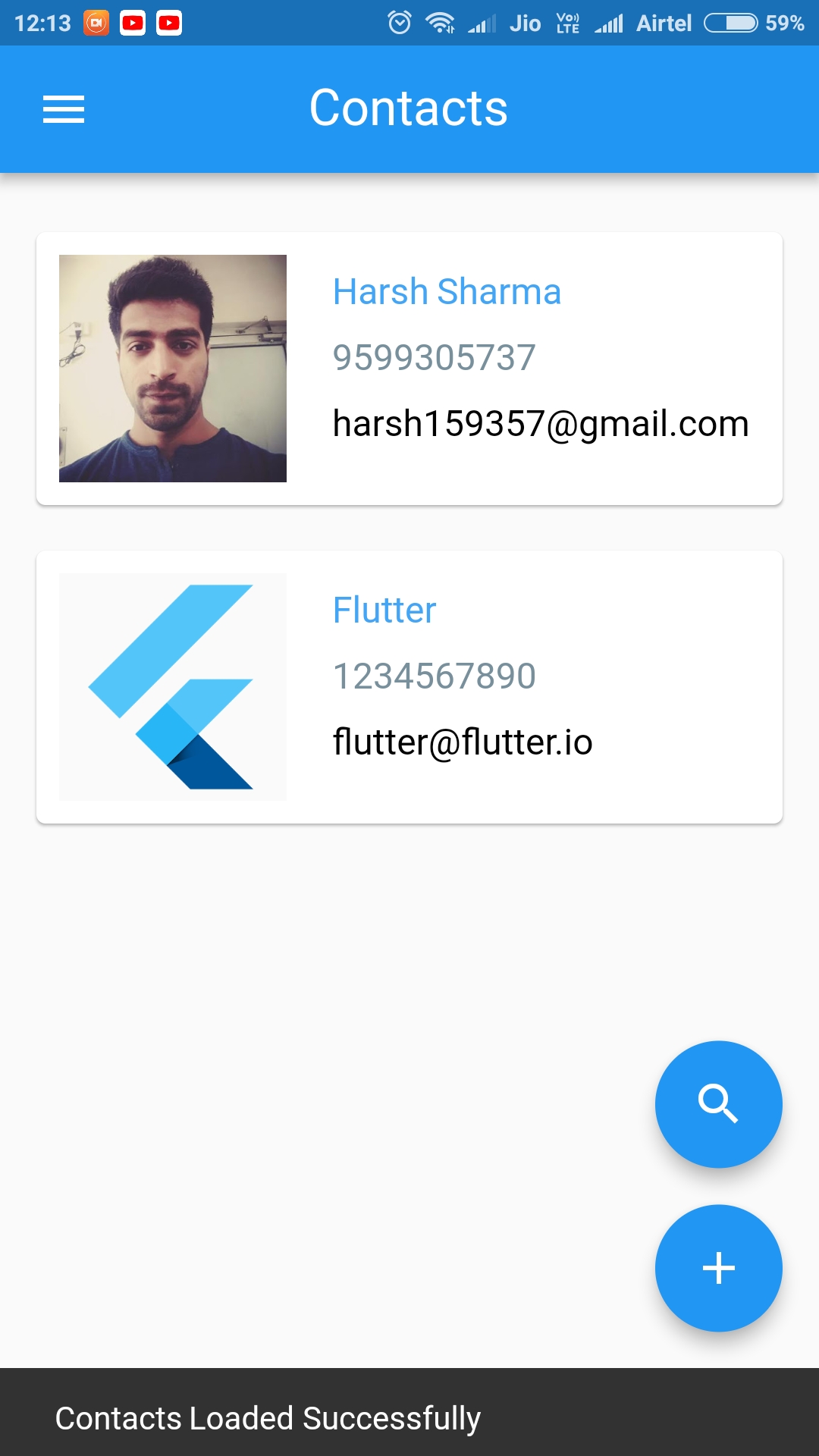Image resolution: width=819 pixels, height=1456 pixels.
Task: Tap the search floating button
Action: pyautogui.click(x=718, y=1103)
